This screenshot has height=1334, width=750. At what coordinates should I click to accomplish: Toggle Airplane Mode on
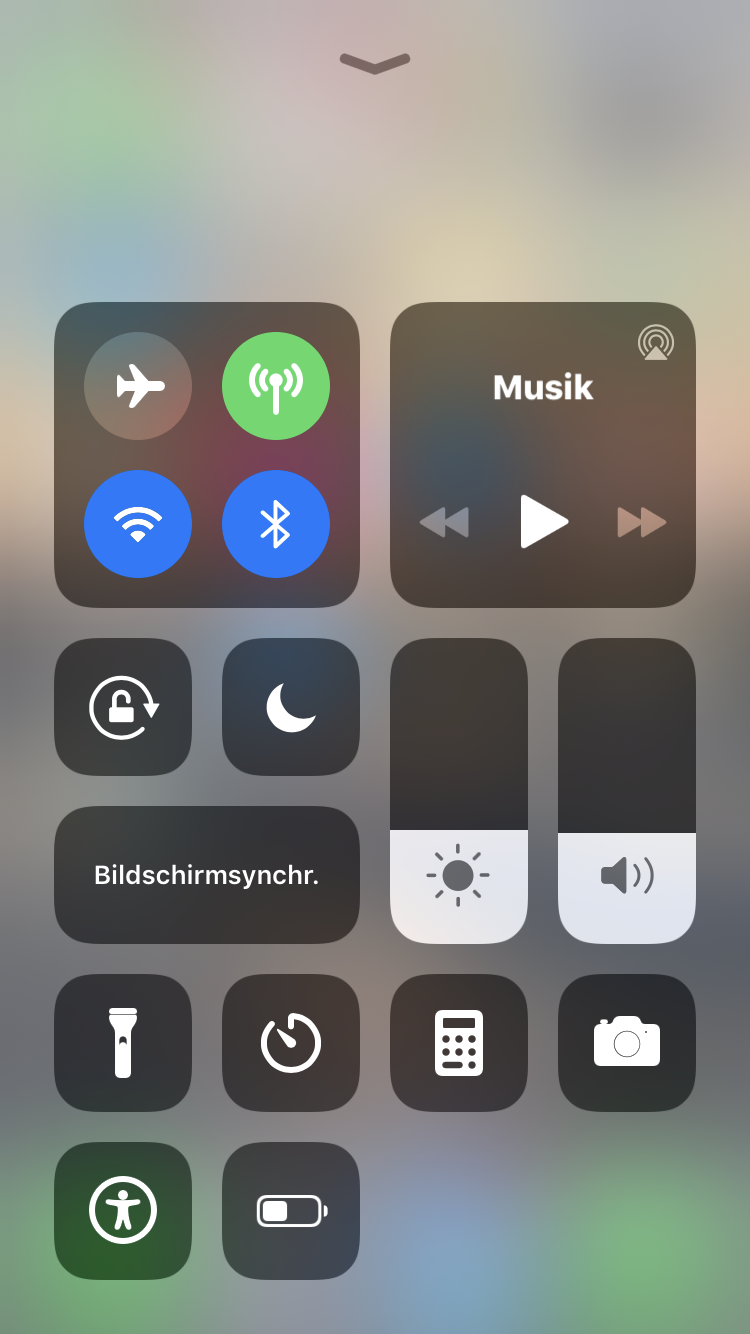tap(138, 386)
